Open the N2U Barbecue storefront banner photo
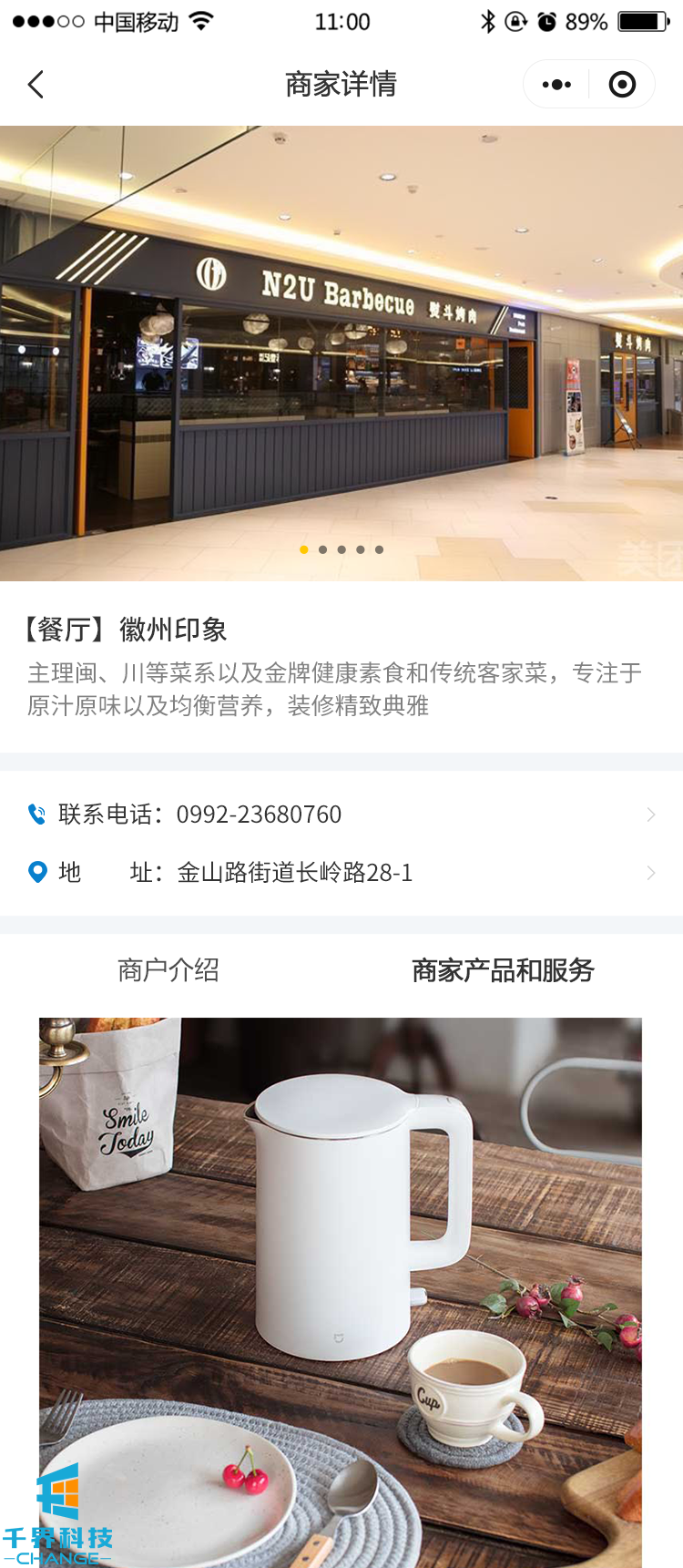Screen dimensions: 683x1568 tap(341, 353)
